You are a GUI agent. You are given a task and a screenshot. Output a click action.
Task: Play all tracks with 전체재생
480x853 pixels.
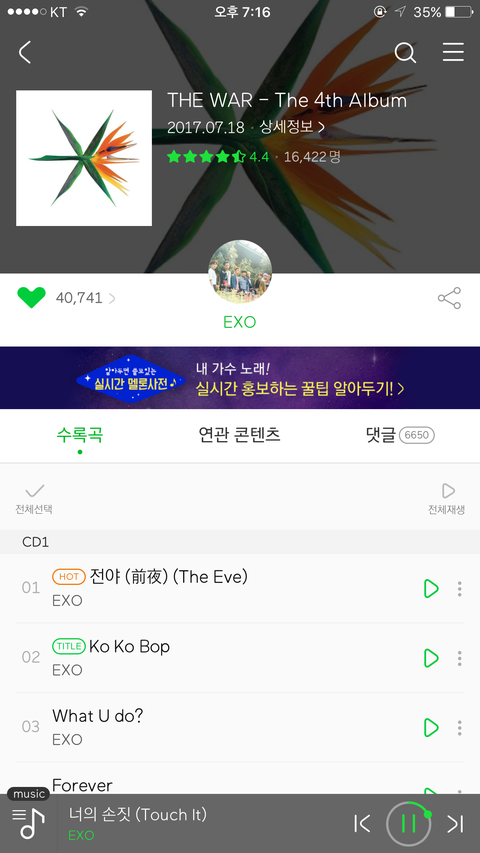point(446,498)
